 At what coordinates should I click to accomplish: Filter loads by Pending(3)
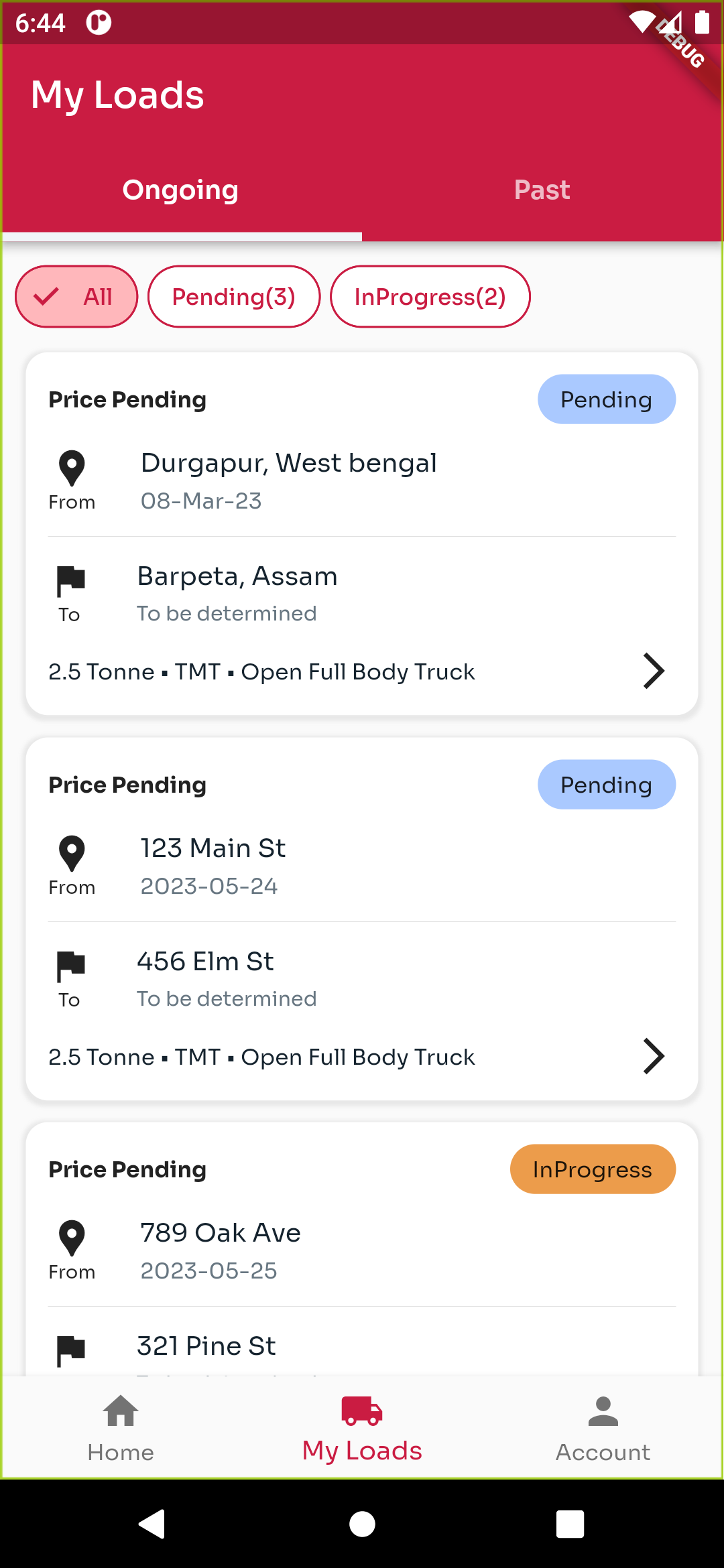point(234,297)
